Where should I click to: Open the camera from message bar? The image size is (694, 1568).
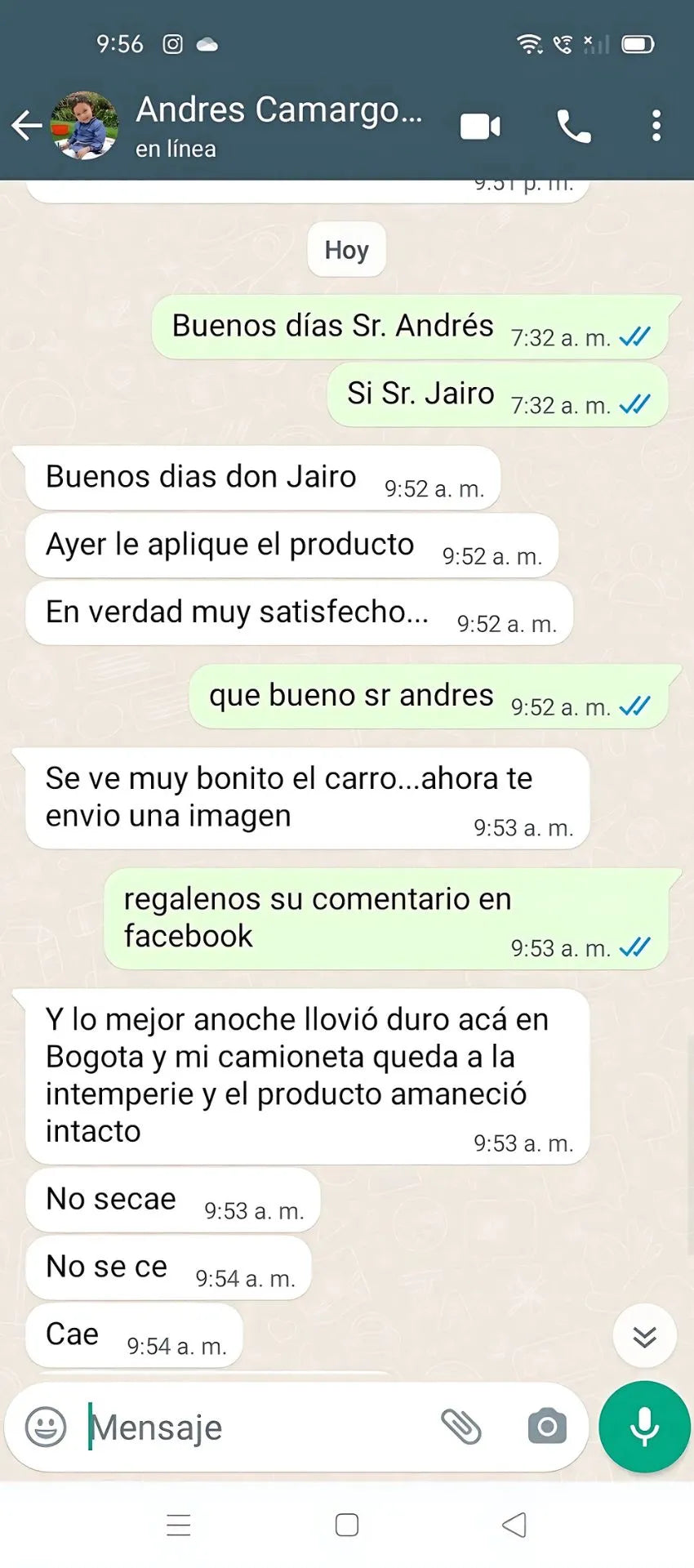point(547,1427)
